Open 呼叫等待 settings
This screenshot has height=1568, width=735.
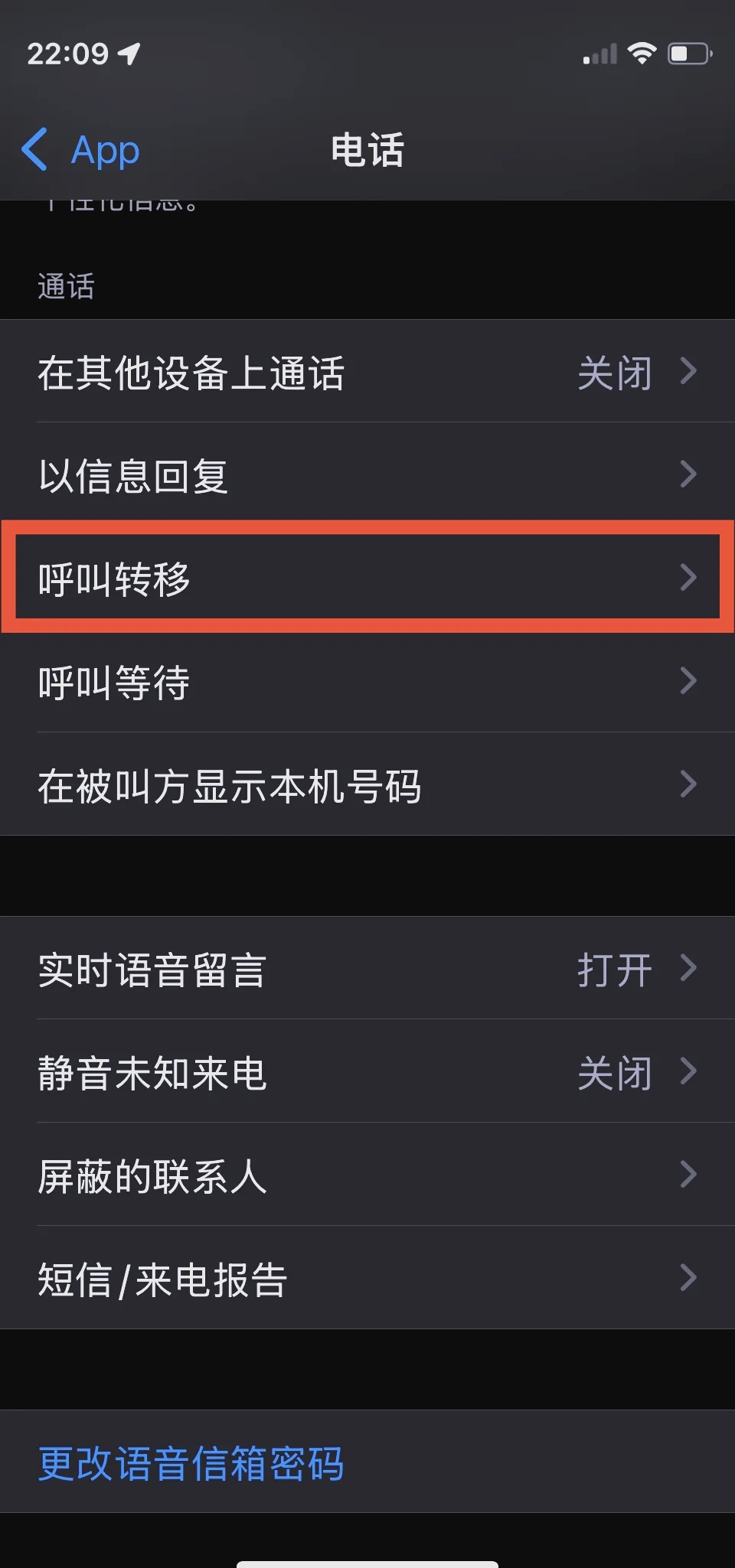pyautogui.click(x=367, y=682)
